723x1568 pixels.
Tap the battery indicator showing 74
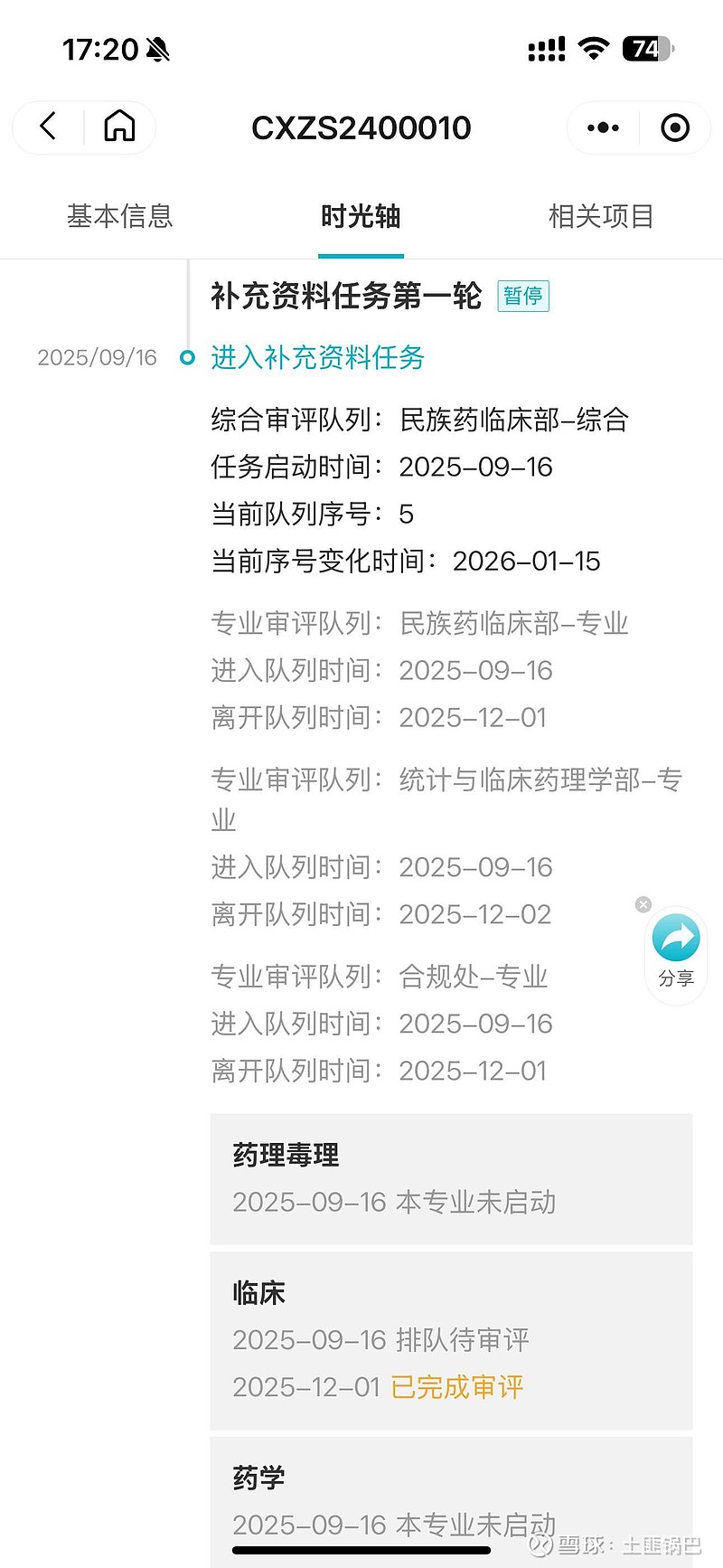point(648,47)
